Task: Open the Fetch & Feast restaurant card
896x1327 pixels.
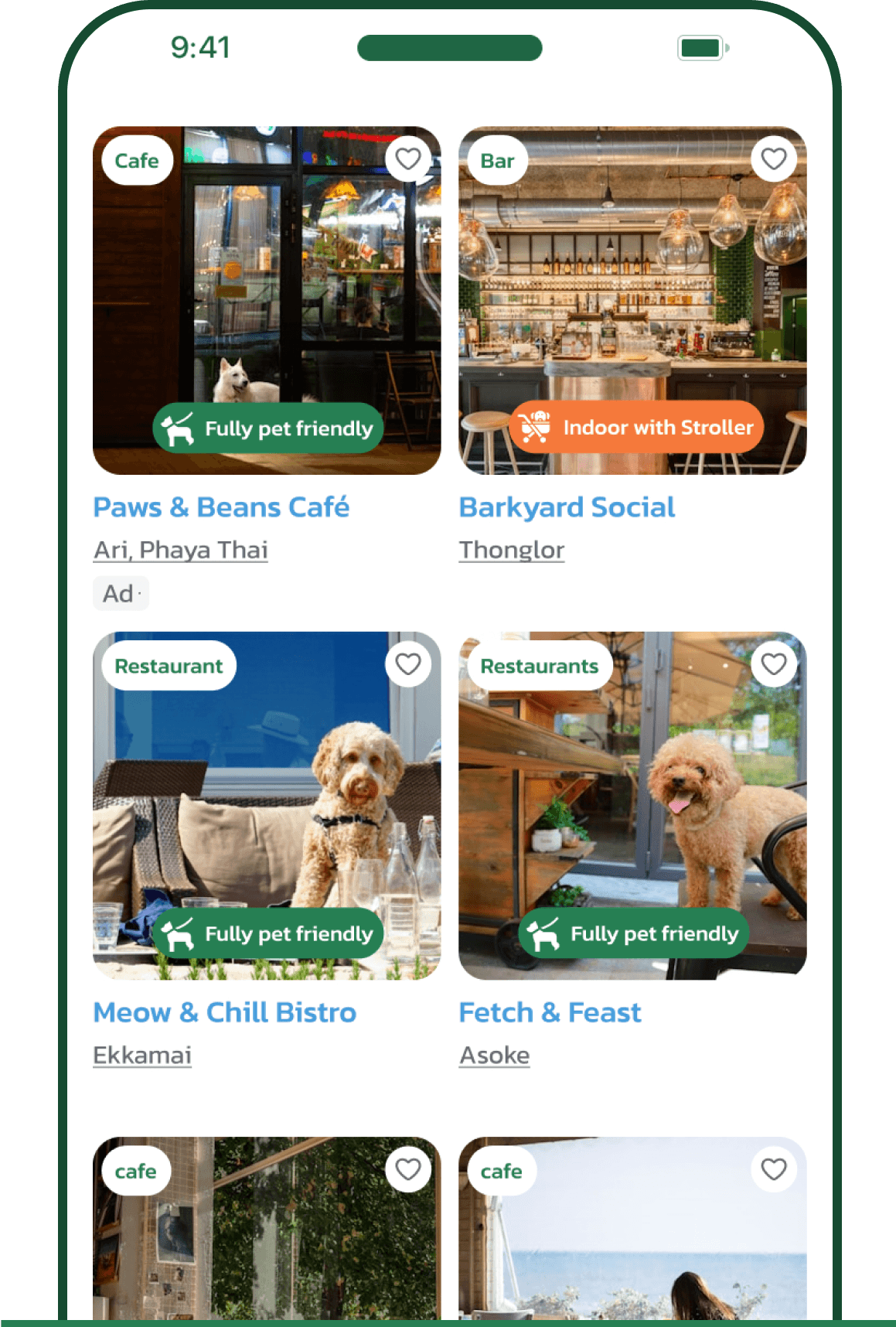Action: (550, 1012)
